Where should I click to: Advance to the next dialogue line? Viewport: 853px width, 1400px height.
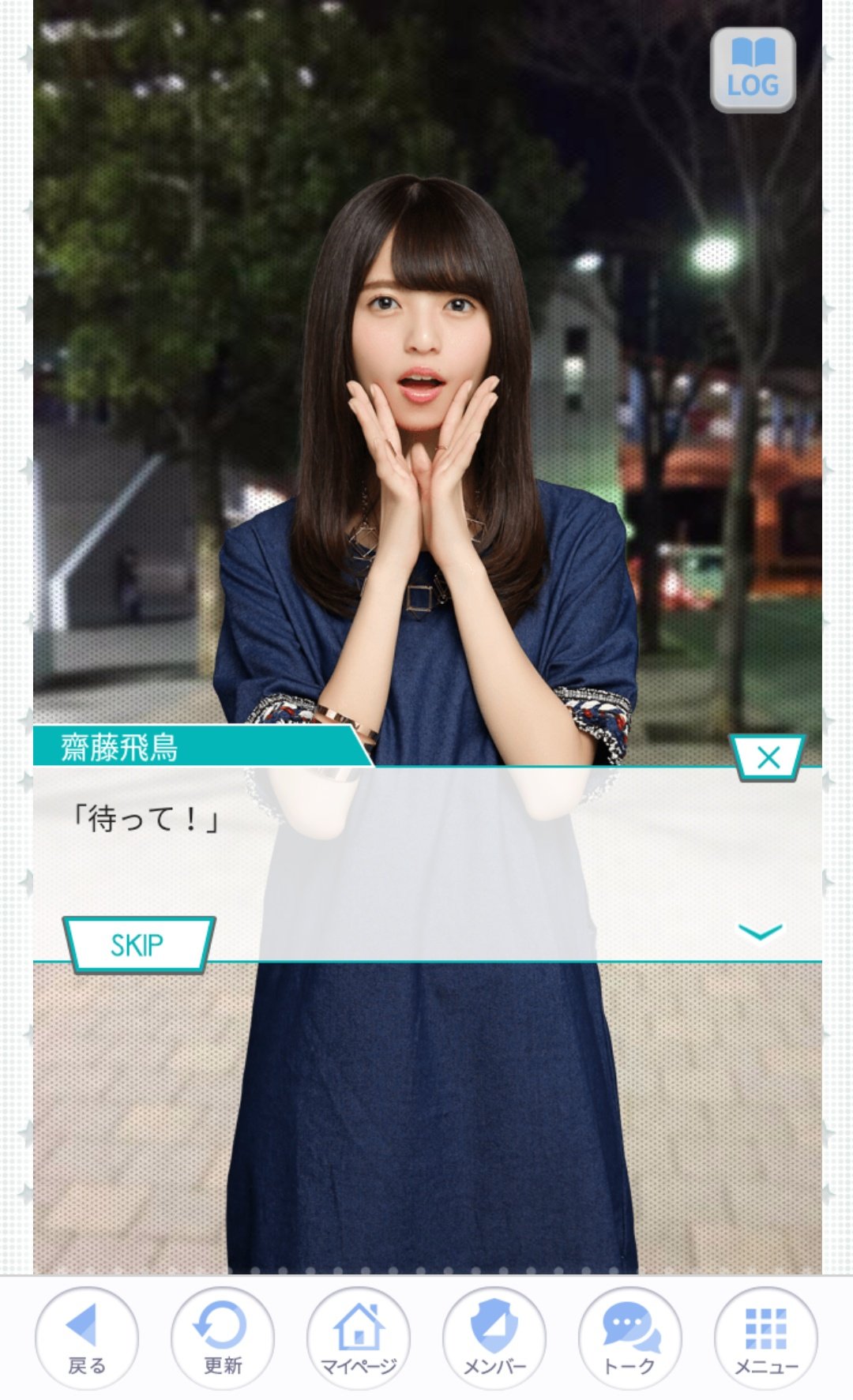[760, 933]
